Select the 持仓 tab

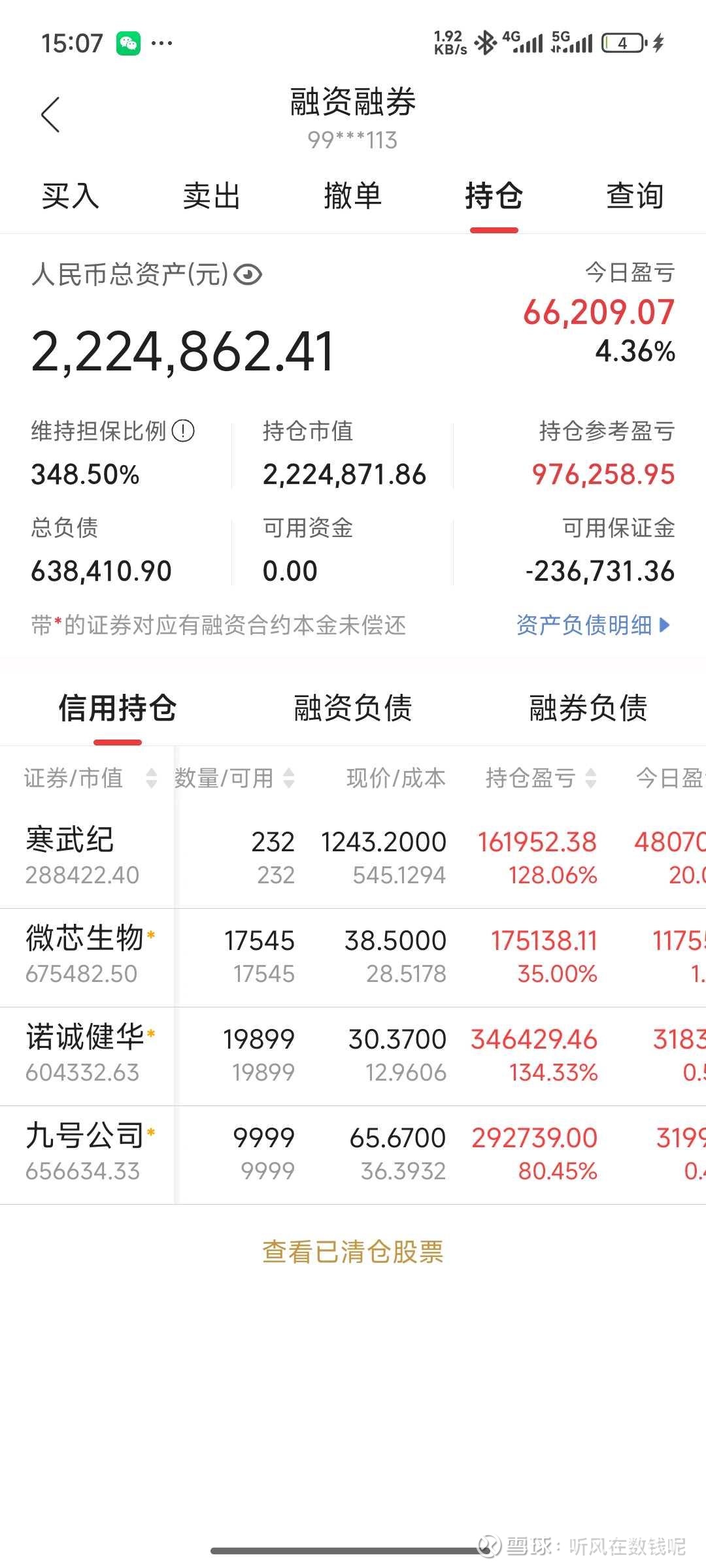pos(494,196)
